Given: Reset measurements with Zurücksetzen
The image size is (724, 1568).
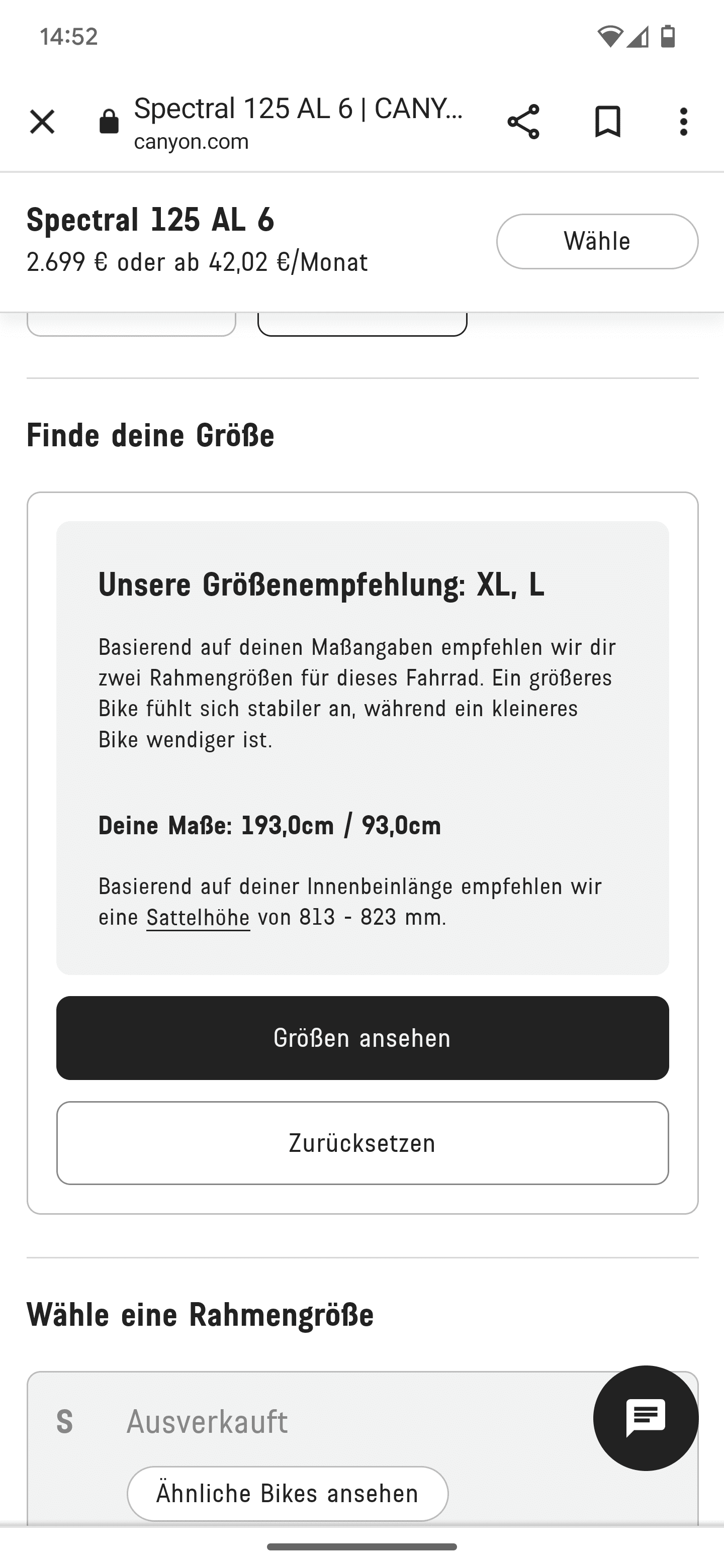Looking at the screenshot, I should [363, 1142].
